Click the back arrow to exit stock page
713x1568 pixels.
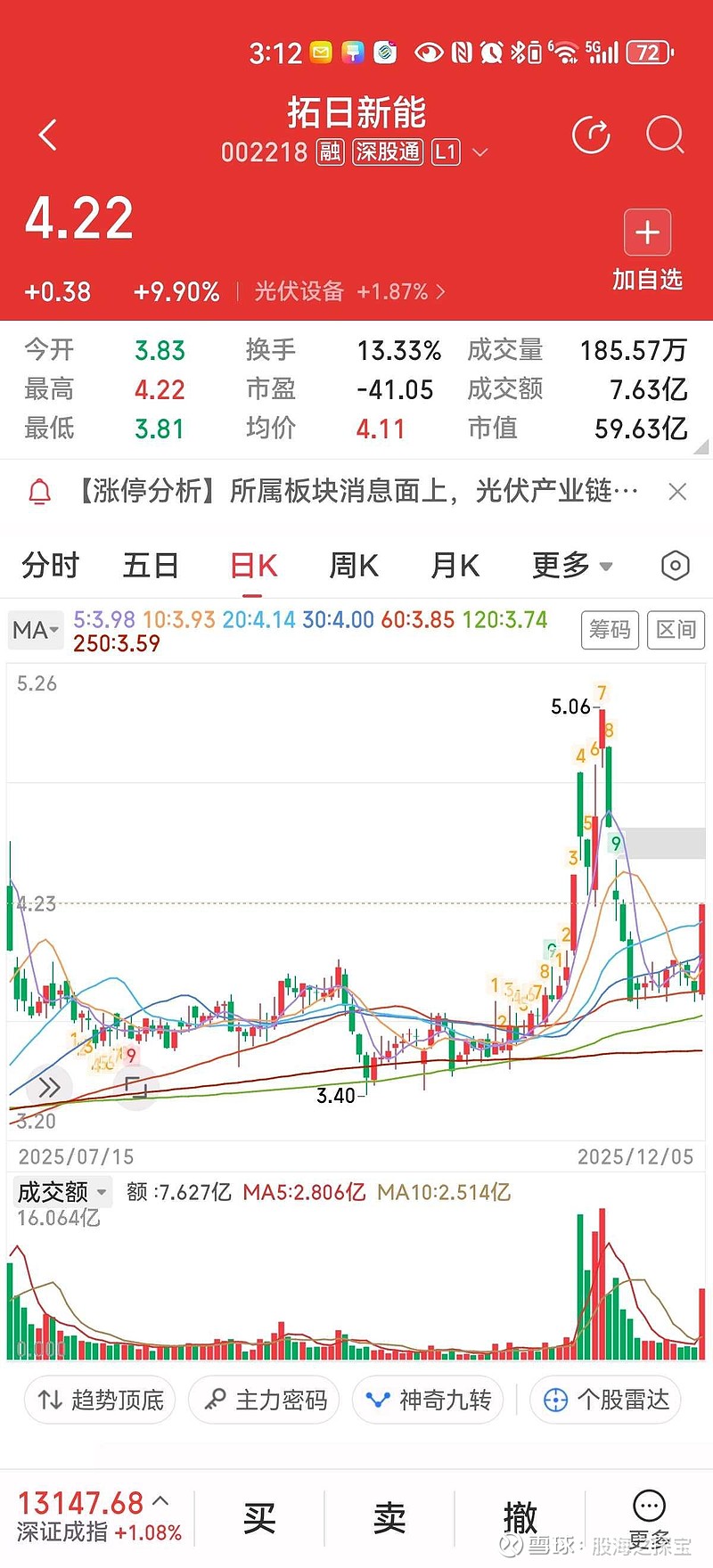46,134
